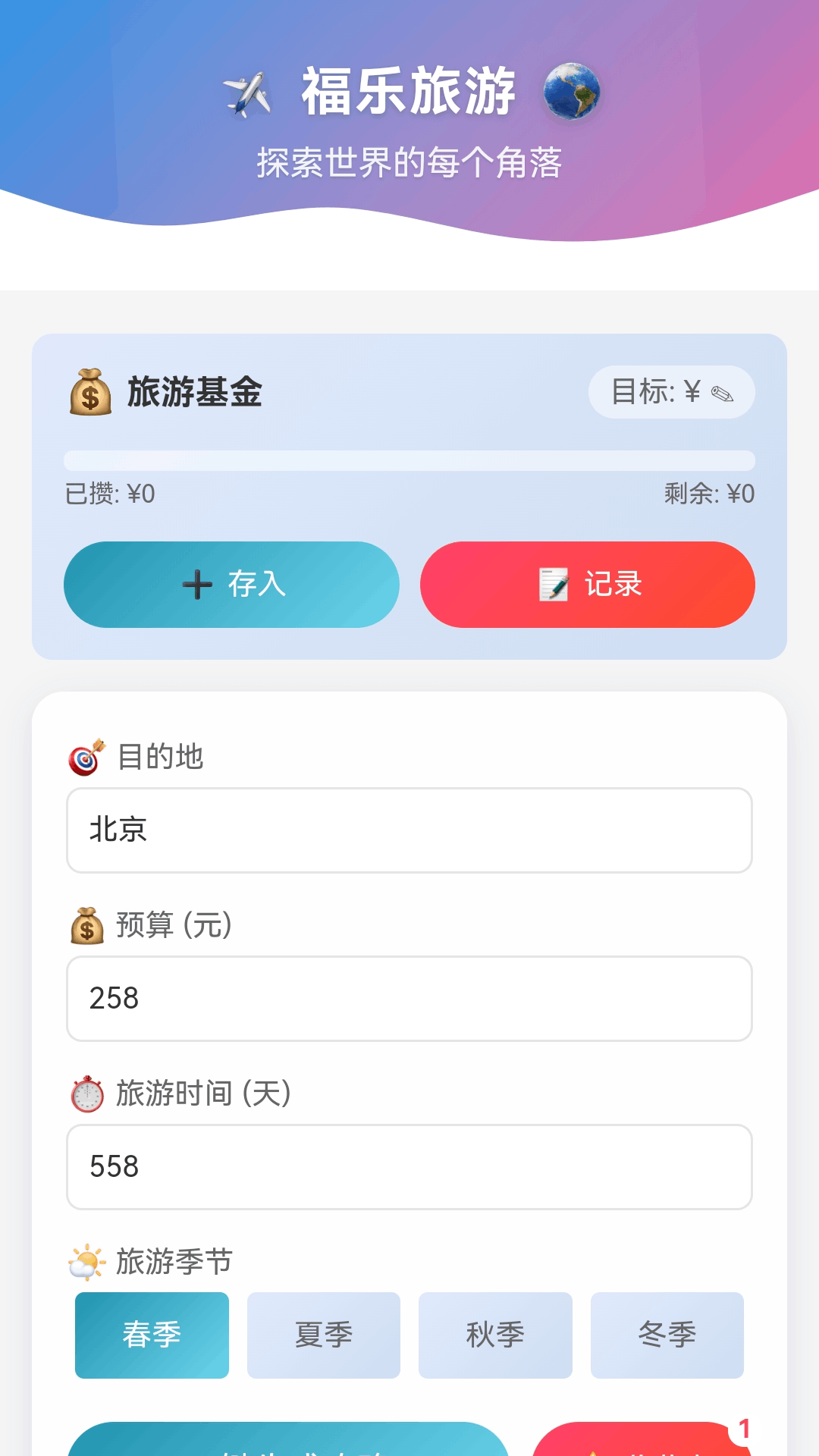Select the 冬季 season option
Viewport: 819px width, 1456px height.
(667, 1335)
